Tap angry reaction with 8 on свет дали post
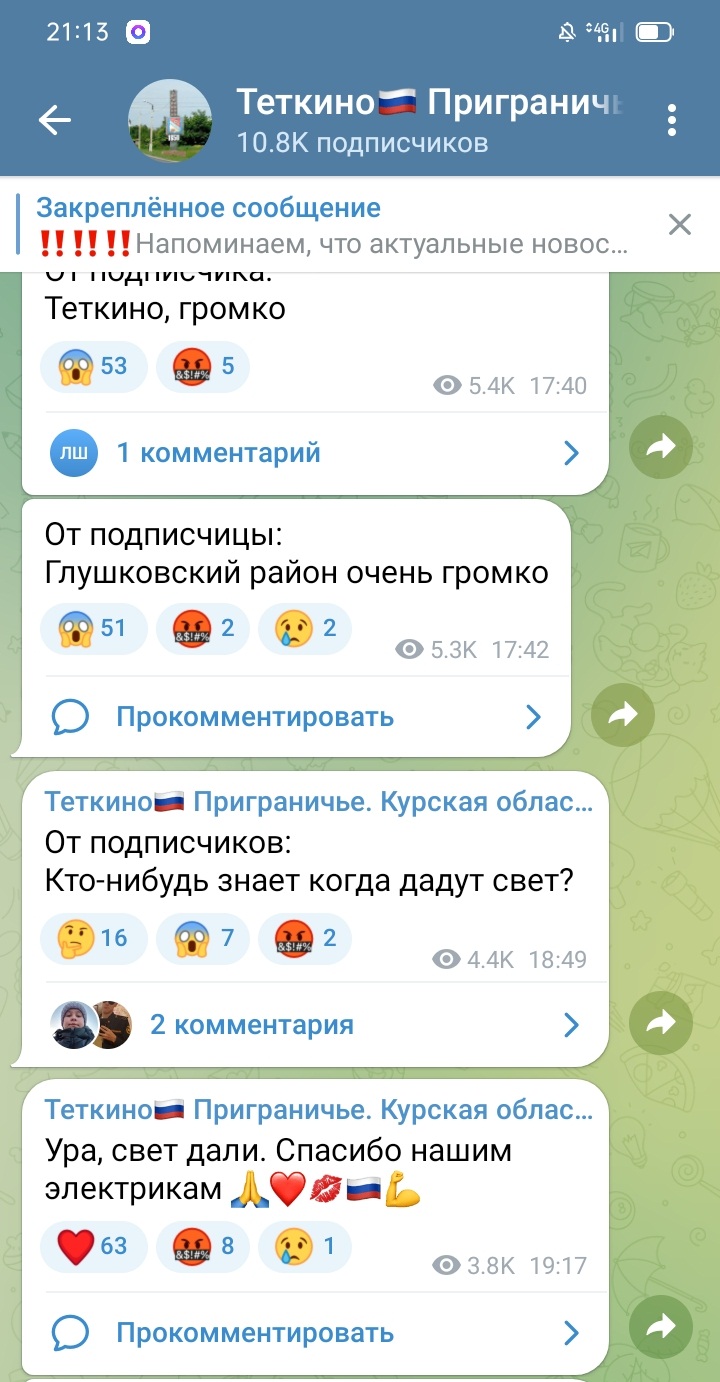The height and width of the screenshot is (1382, 720). pos(203,1246)
